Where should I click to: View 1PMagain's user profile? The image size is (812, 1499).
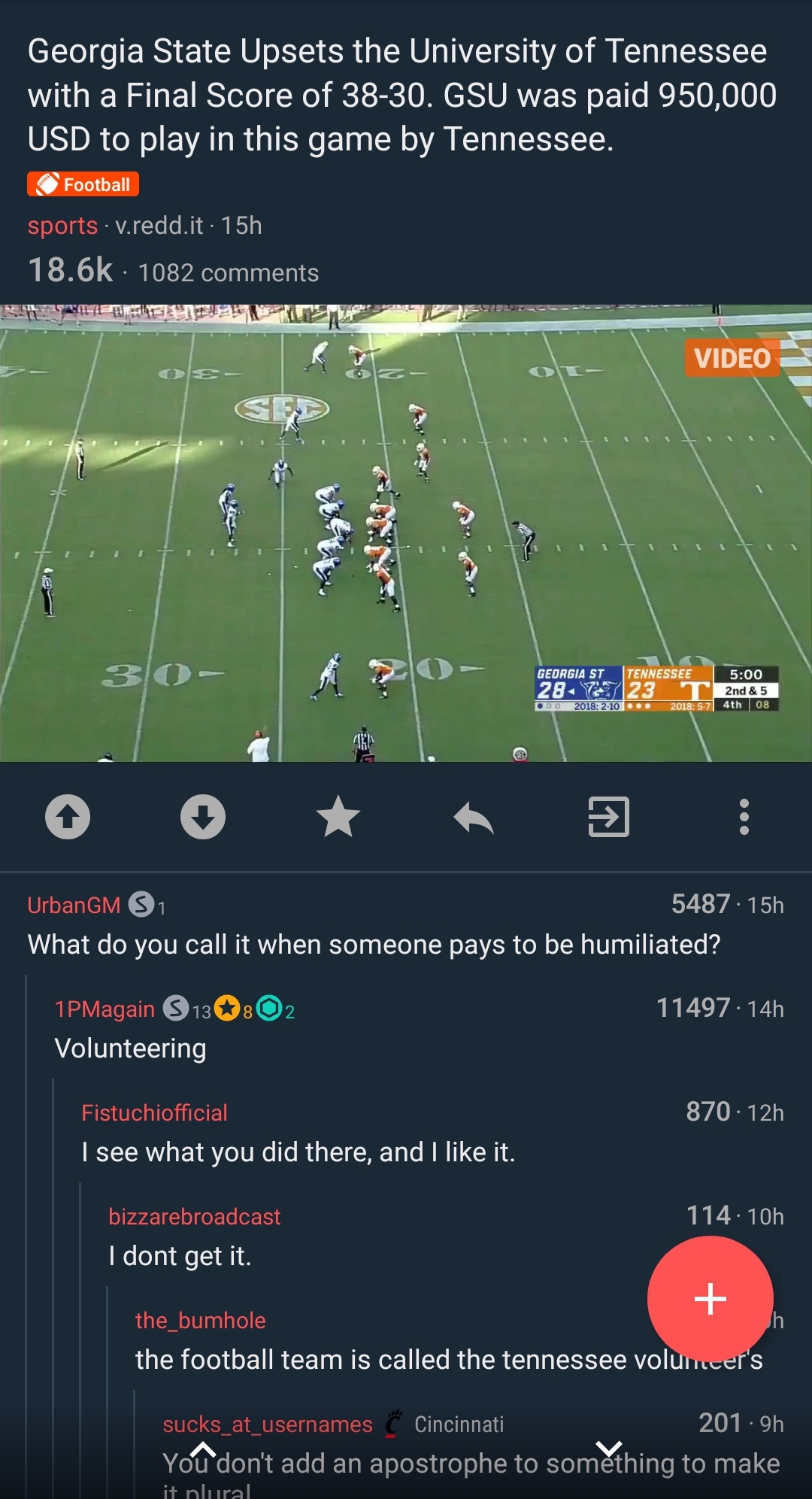coord(105,1009)
